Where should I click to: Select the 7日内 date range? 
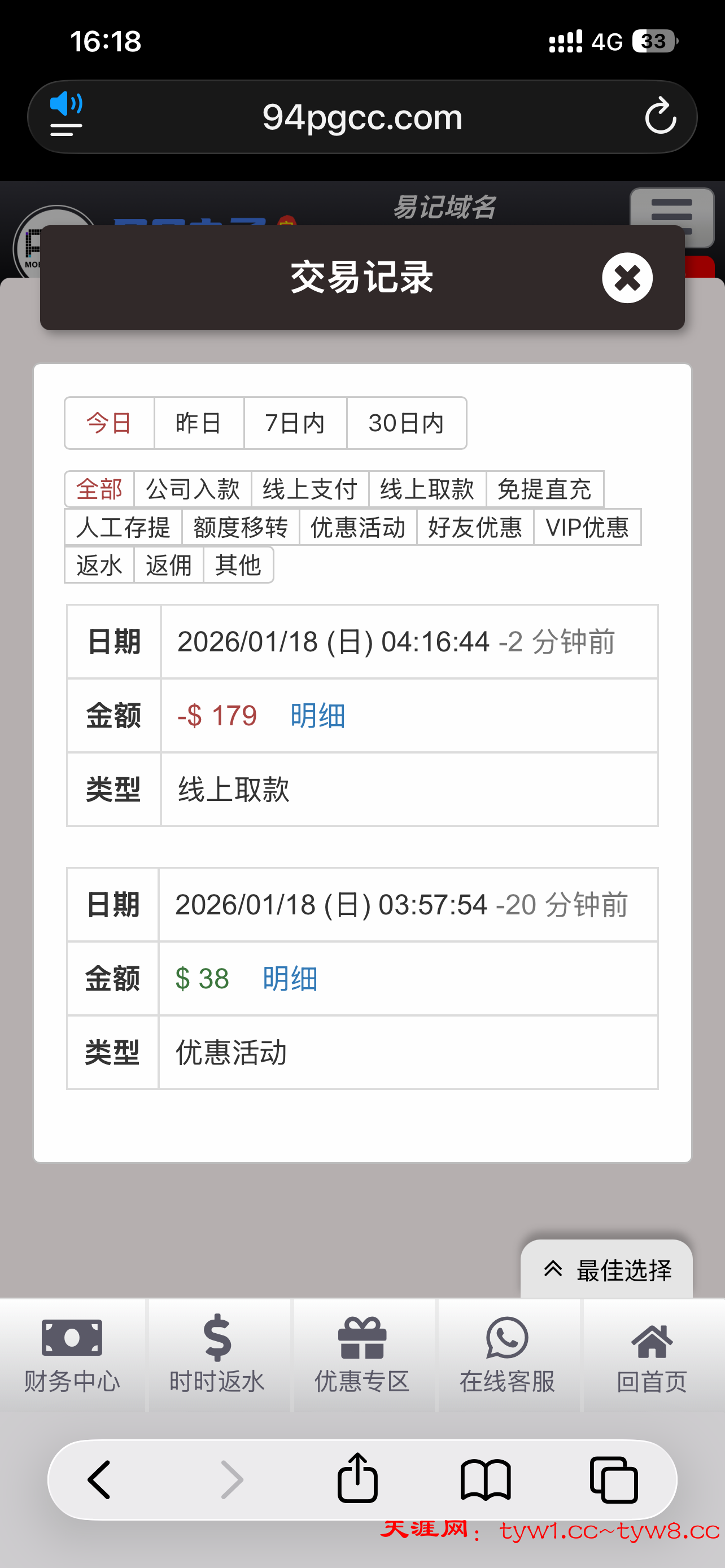295,423
